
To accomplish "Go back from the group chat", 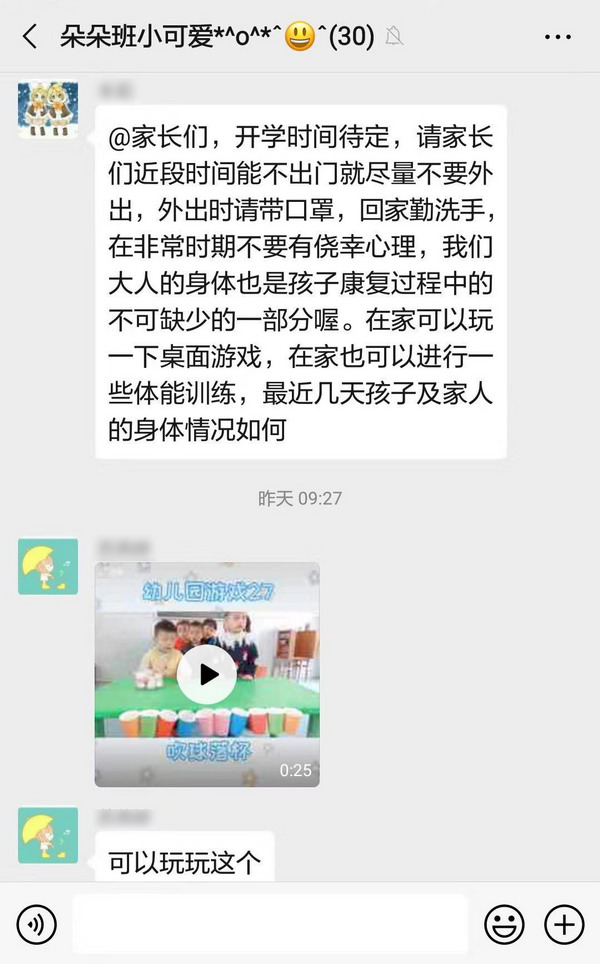I will coord(30,37).
